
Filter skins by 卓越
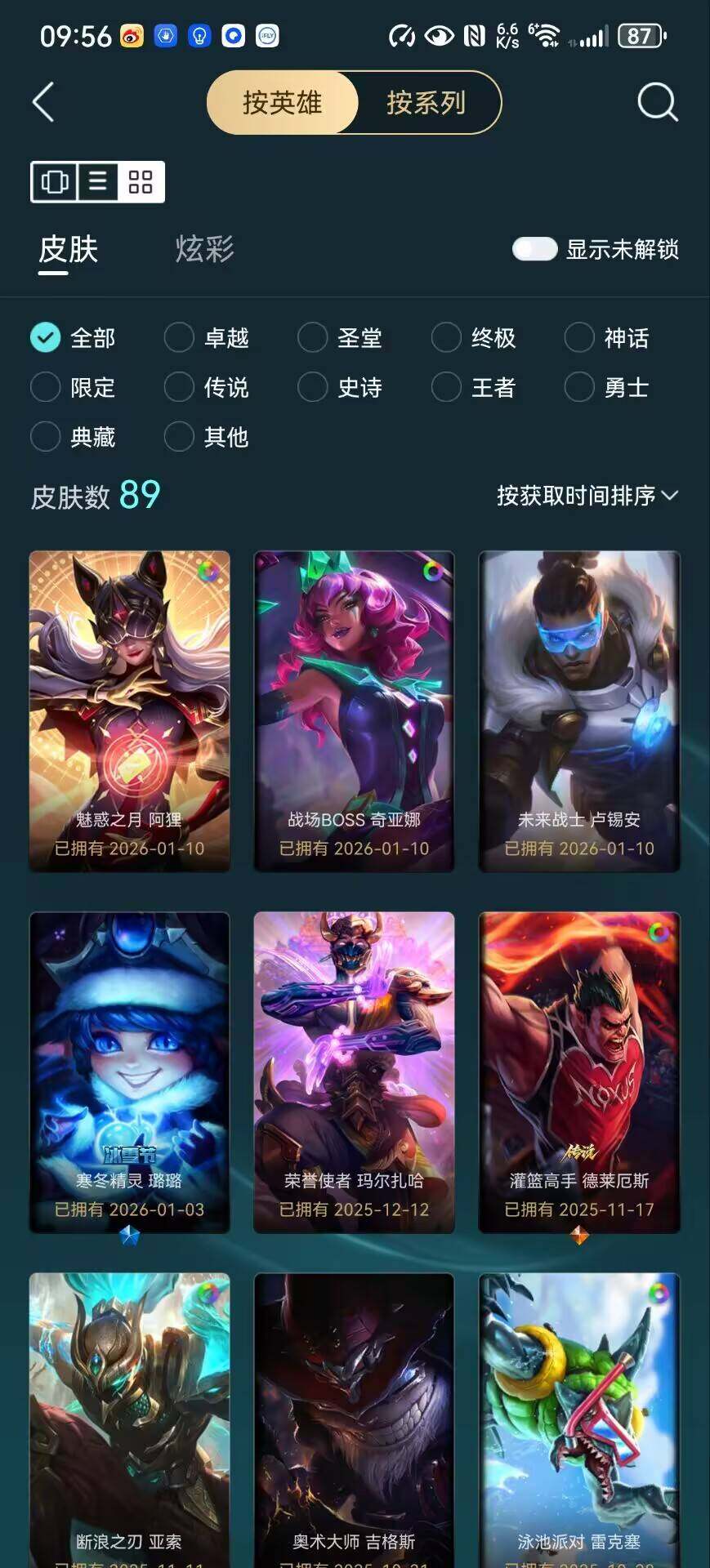179,337
